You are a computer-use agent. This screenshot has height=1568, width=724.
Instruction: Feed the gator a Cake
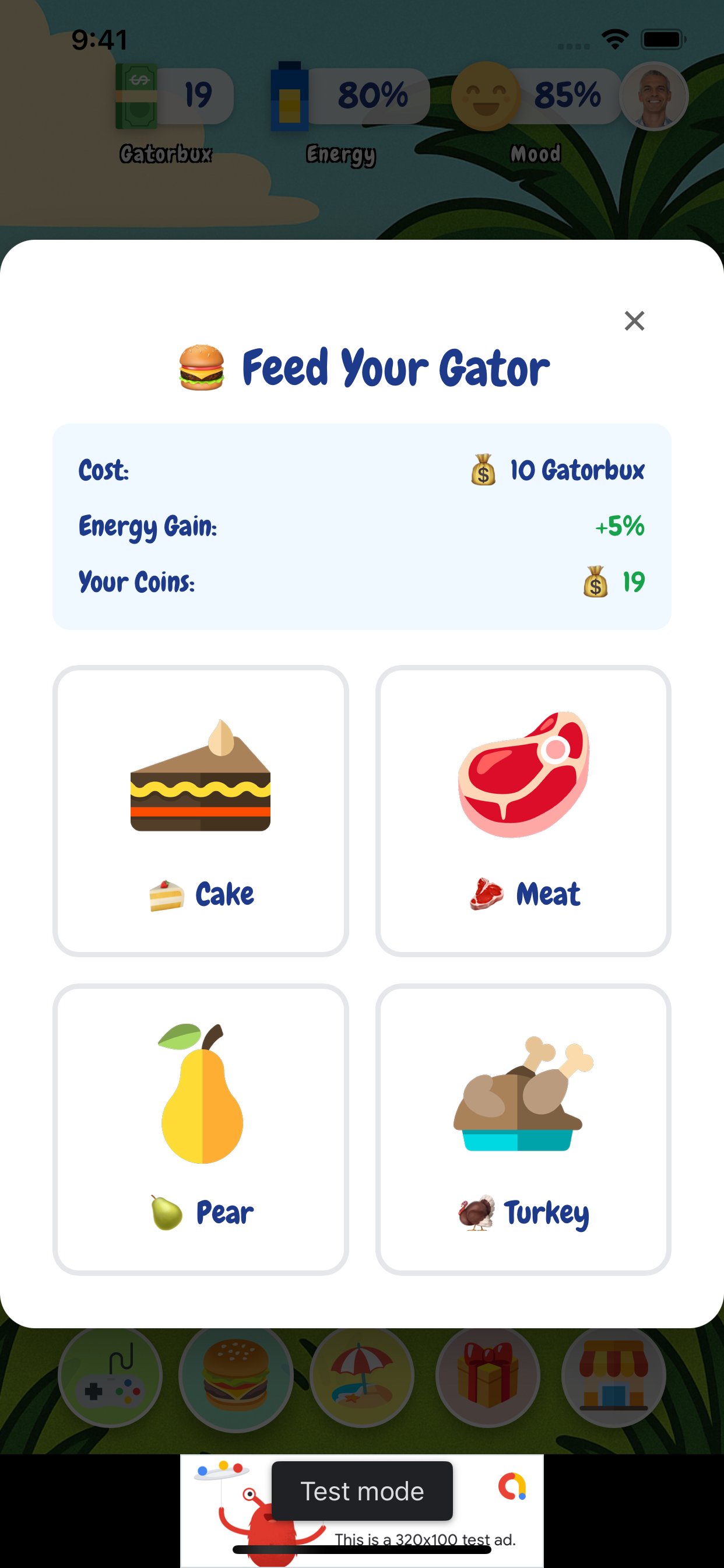[x=201, y=810]
